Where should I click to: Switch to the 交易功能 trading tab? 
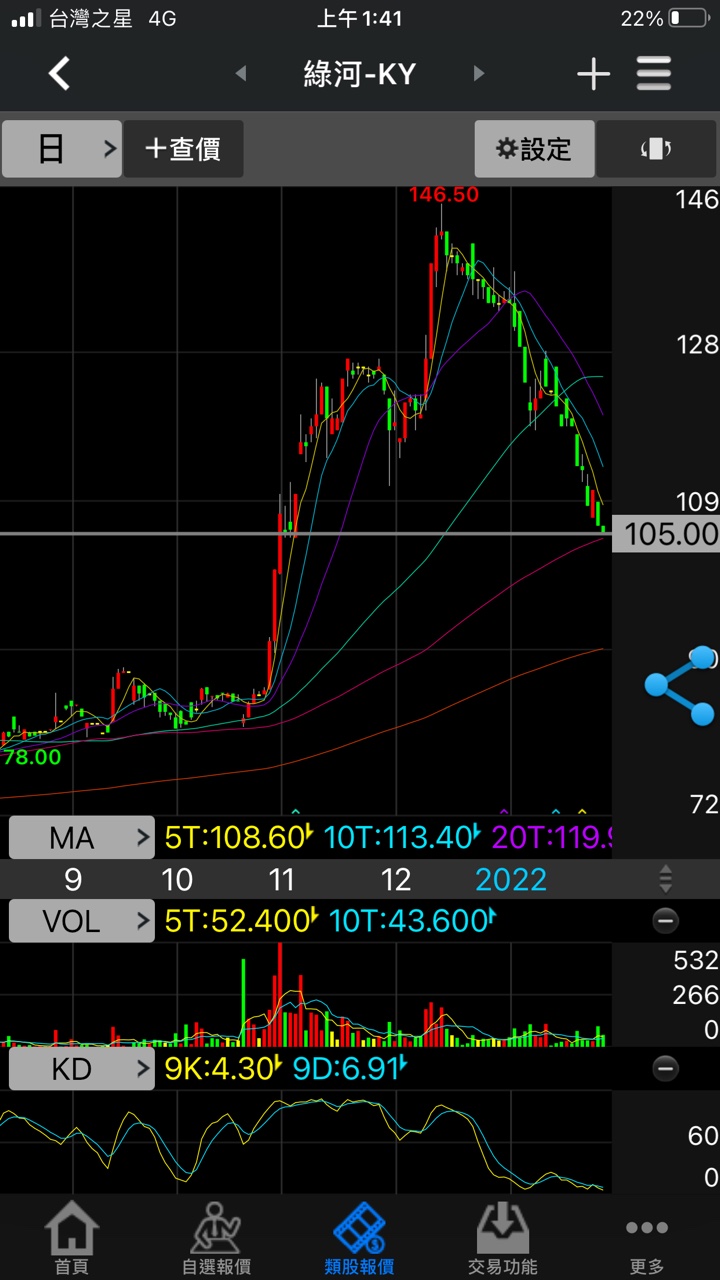[x=503, y=1240]
